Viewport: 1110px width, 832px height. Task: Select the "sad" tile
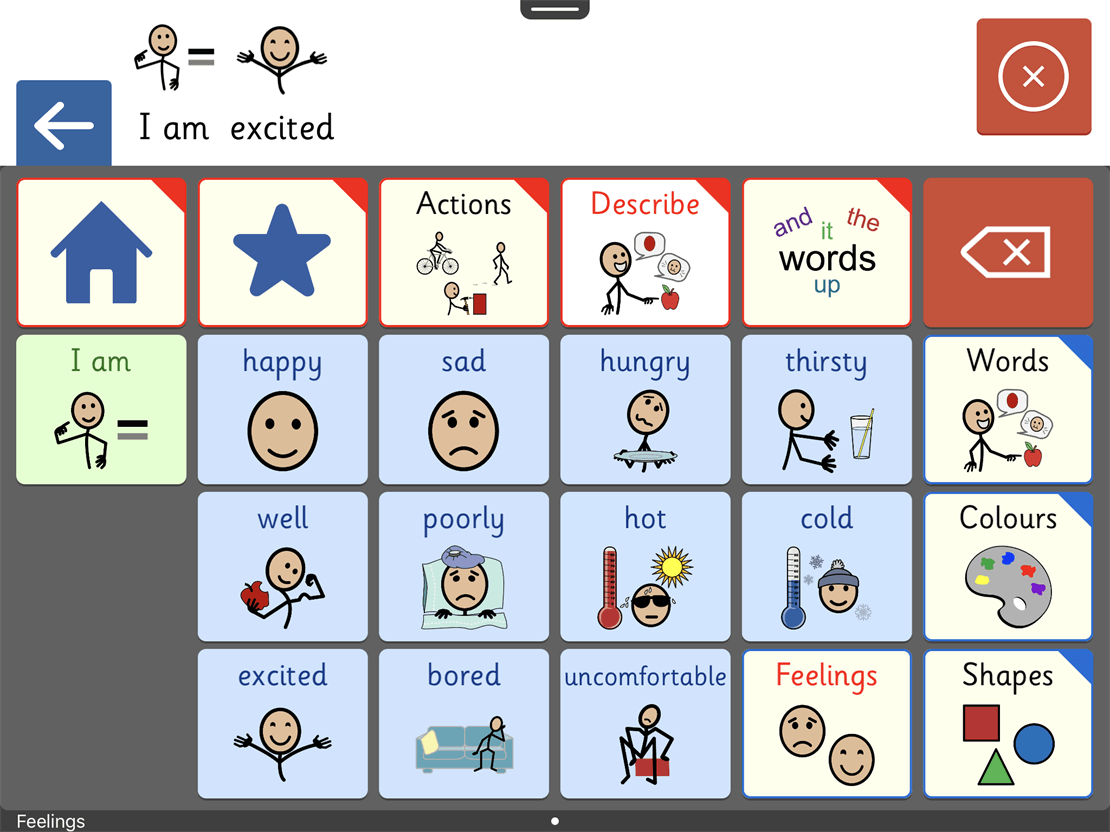coord(464,409)
